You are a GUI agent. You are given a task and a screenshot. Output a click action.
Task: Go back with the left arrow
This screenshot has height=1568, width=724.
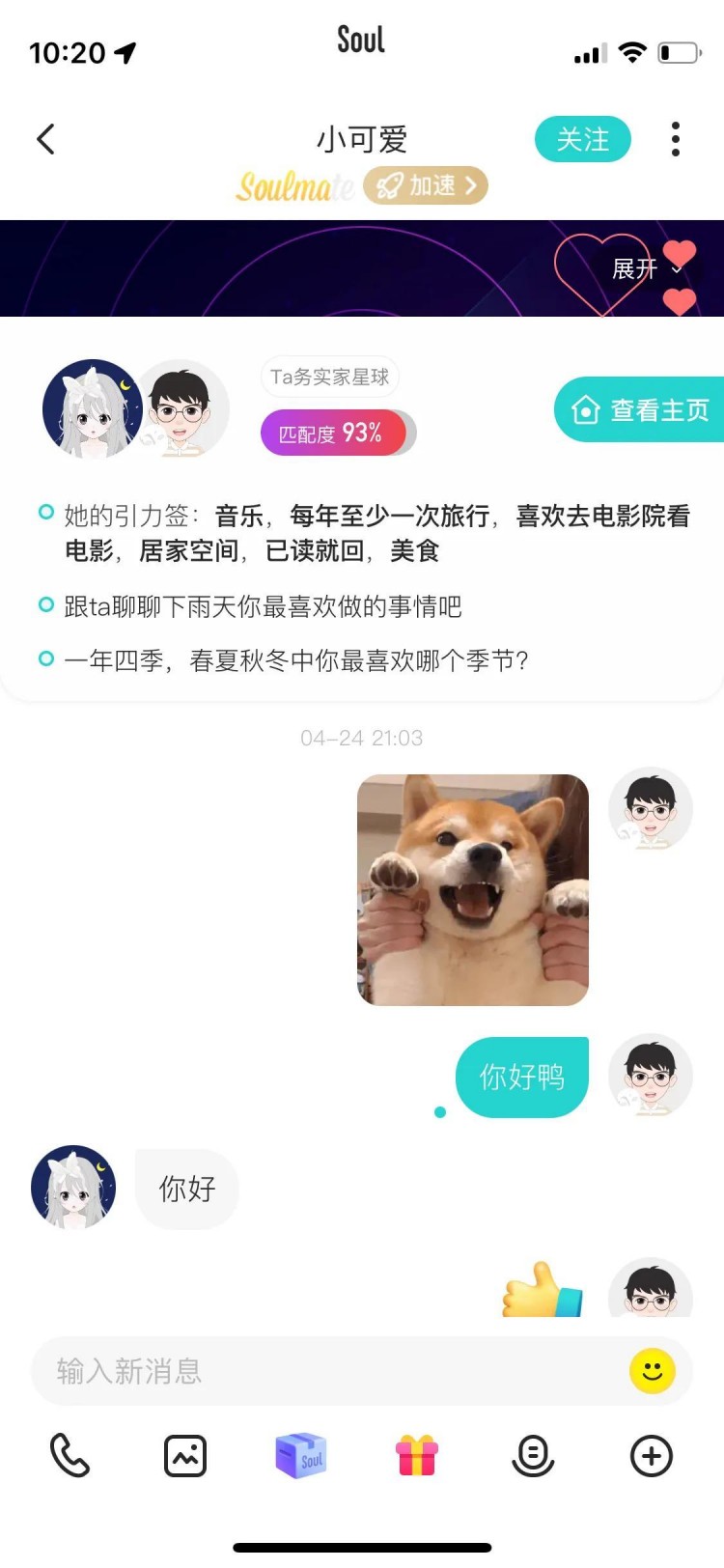pos(45,139)
